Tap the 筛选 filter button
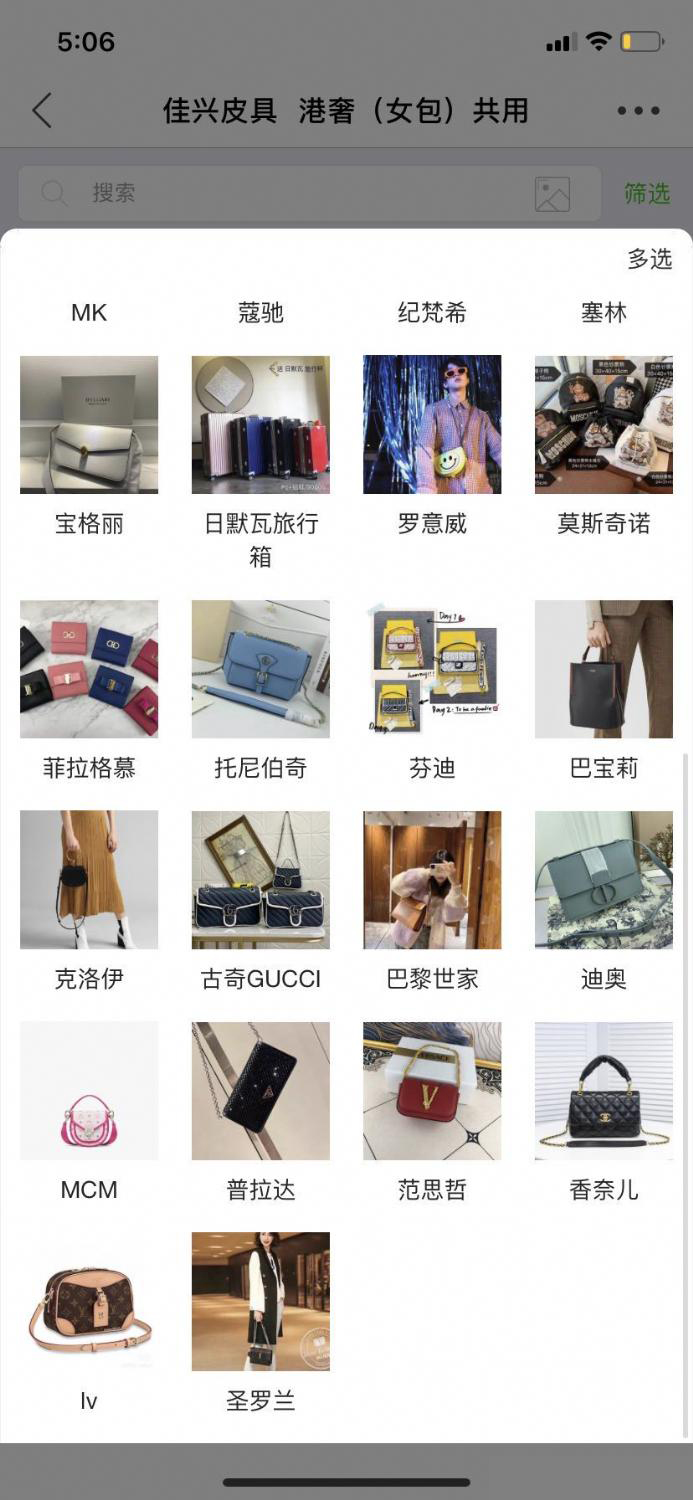Viewport: 693px width, 1500px height. [646, 193]
